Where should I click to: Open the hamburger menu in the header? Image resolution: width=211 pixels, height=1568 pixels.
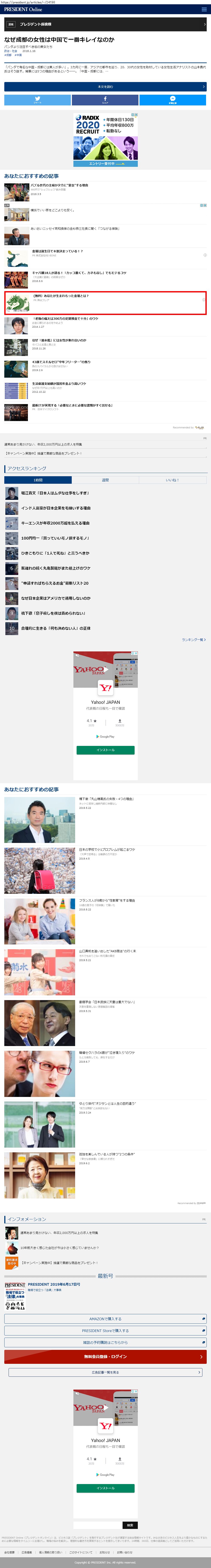204,9
